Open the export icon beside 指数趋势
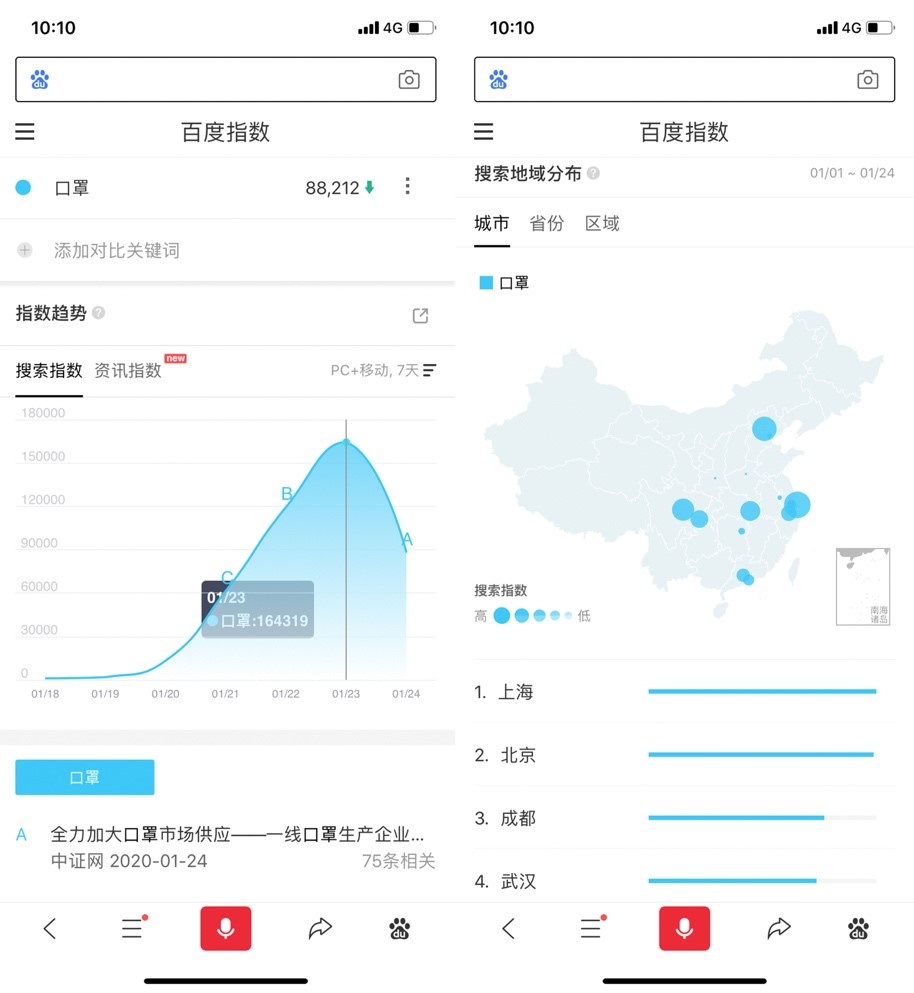Viewport: 914px width, 993px height. click(x=420, y=316)
